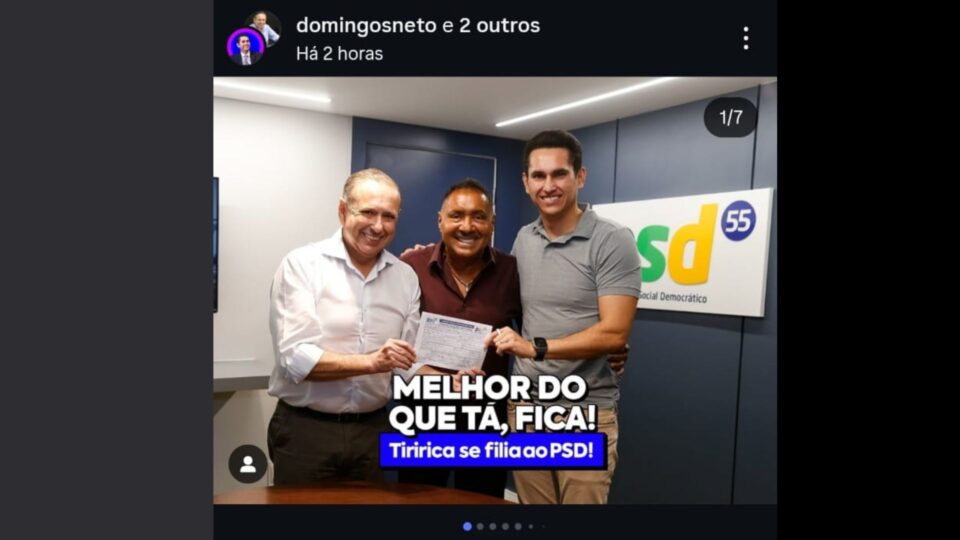Open the three-dot overflow menu
Image resolution: width=960 pixels, height=540 pixels.
[x=745, y=38]
